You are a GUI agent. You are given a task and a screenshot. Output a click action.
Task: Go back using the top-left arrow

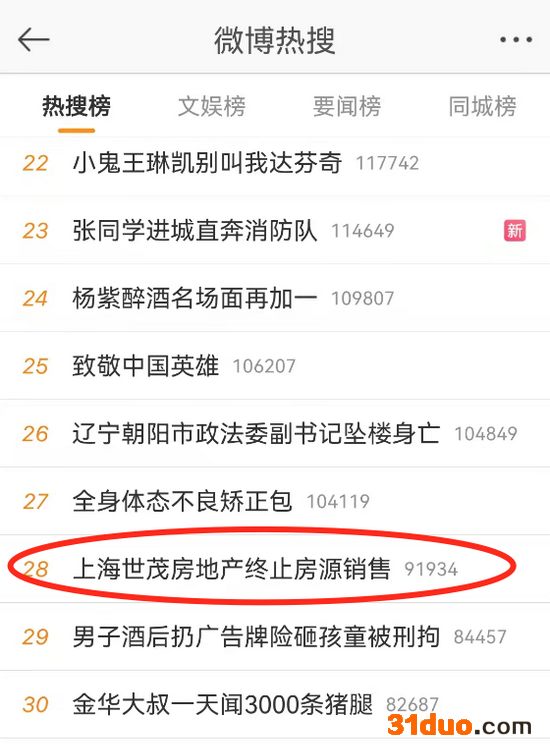pyautogui.click(x=33, y=40)
